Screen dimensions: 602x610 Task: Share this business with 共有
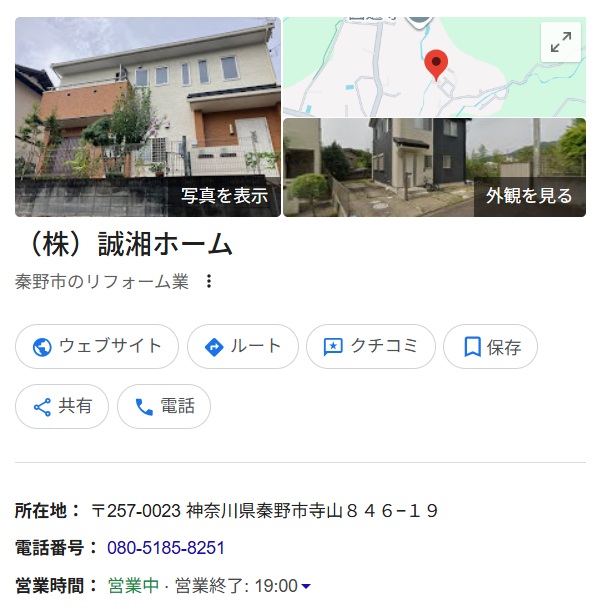(62, 407)
